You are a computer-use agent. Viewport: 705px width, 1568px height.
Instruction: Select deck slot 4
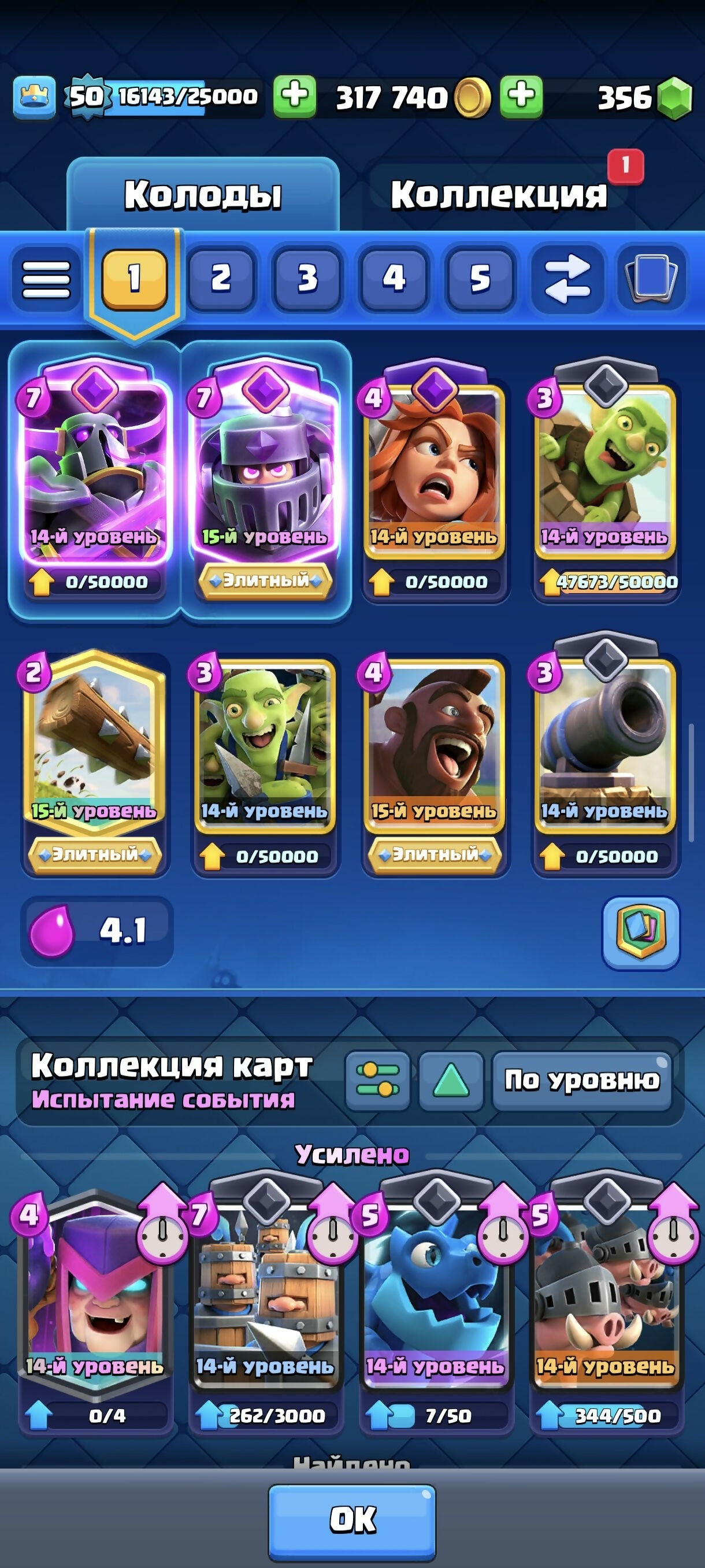coord(394,278)
